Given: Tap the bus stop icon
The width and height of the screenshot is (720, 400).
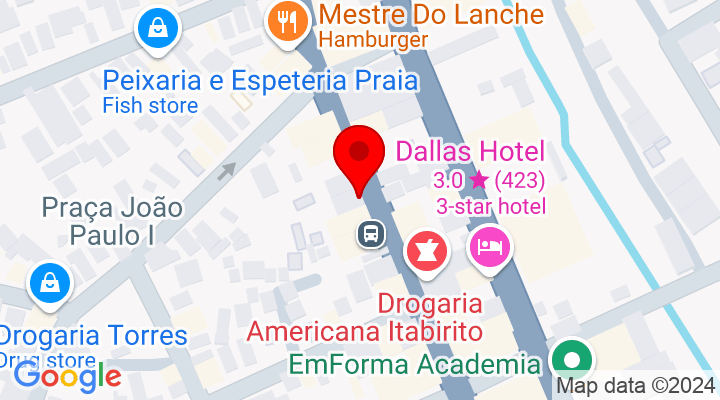Looking at the screenshot, I should pos(371,235).
